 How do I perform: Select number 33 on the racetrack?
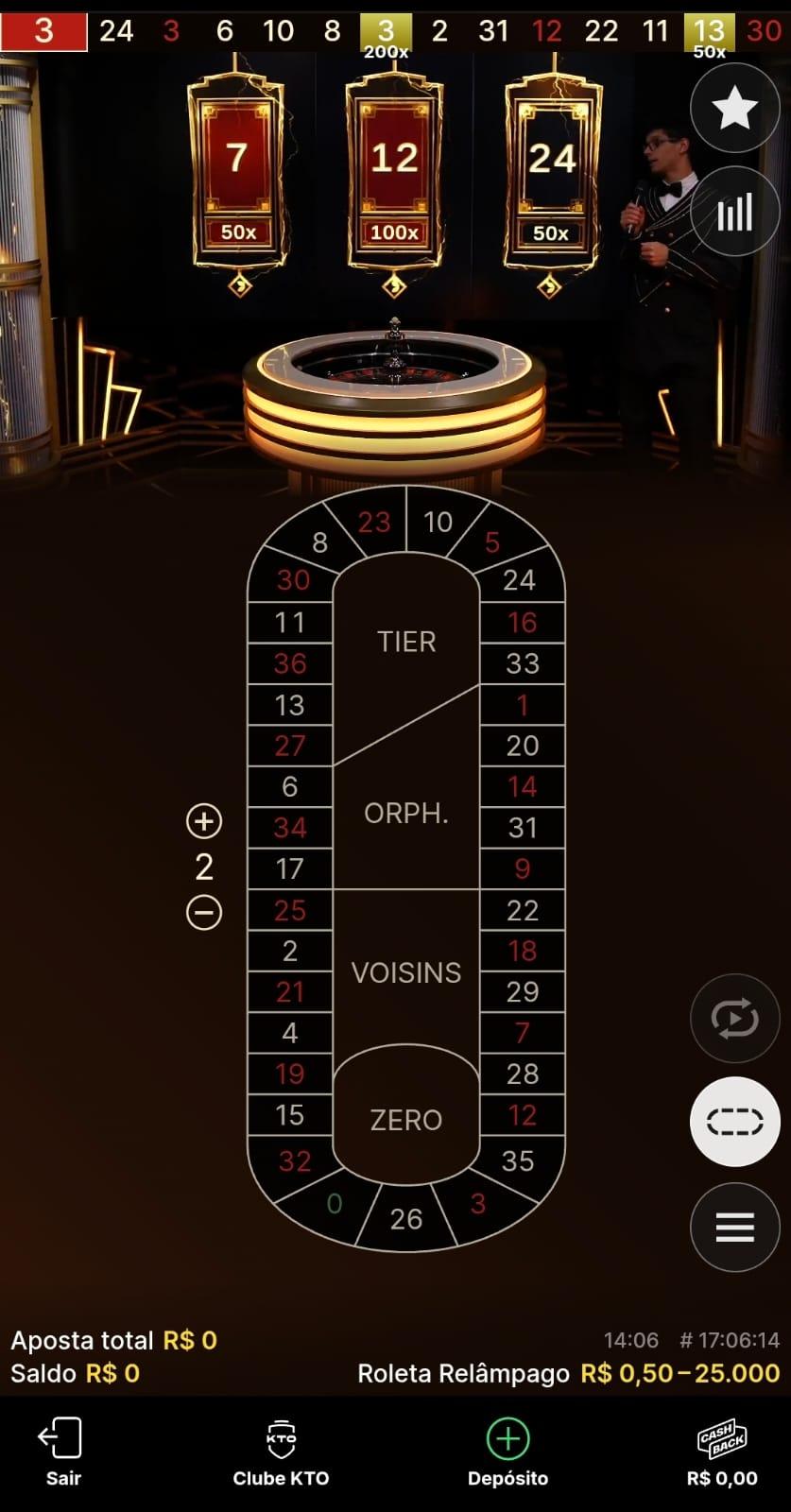pyautogui.click(x=522, y=663)
